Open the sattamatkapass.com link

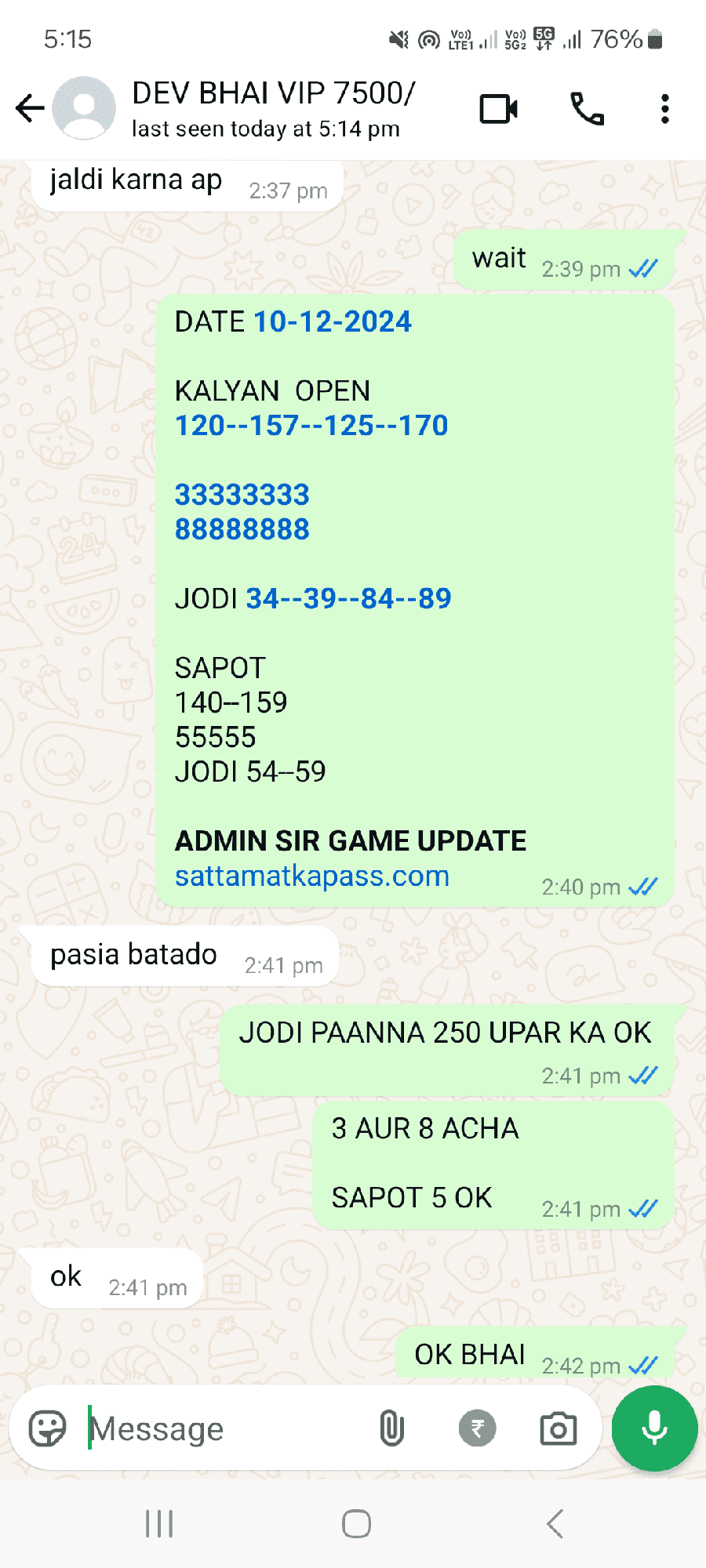point(312,876)
